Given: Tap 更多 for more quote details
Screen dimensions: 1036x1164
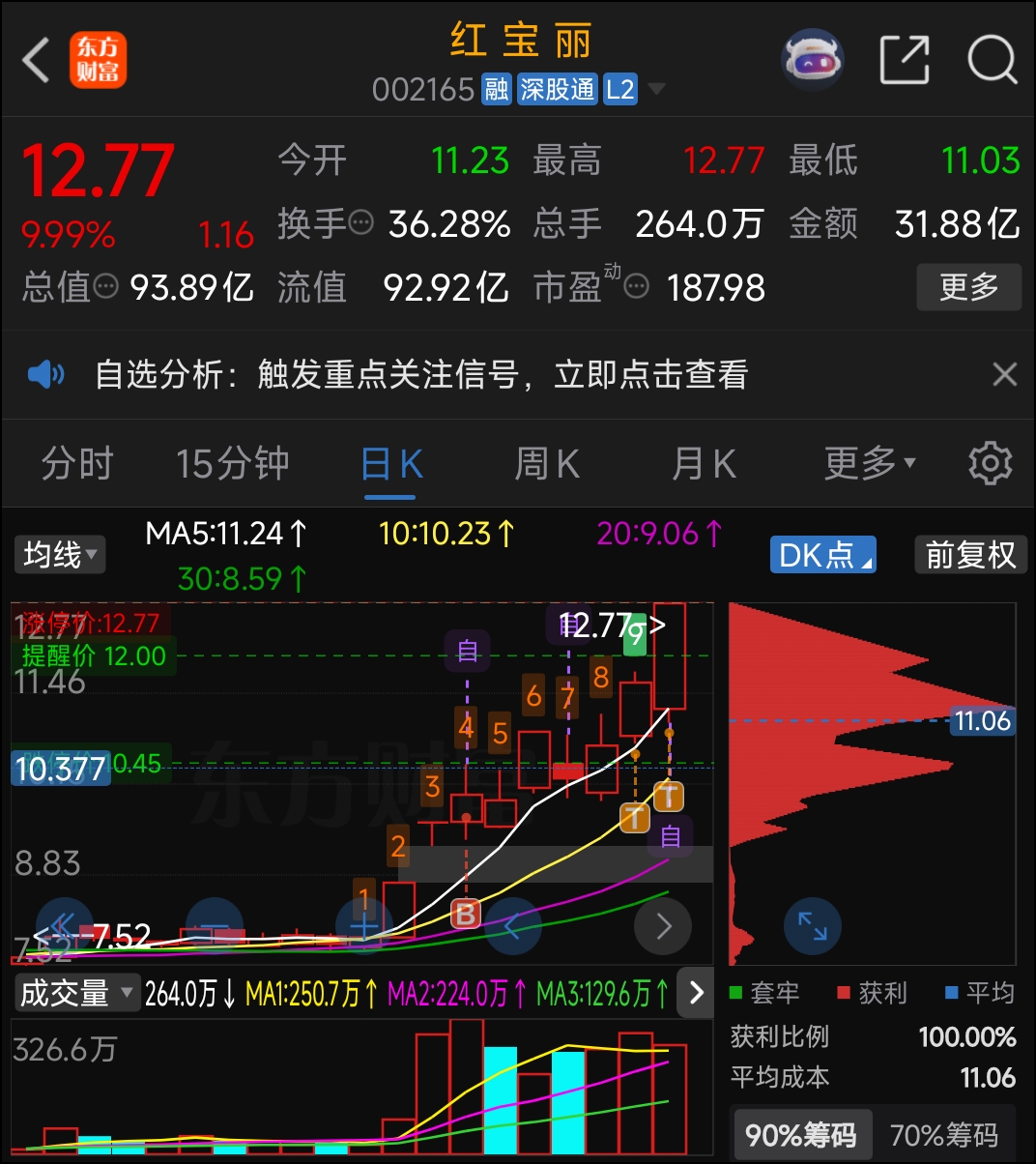Looking at the screenshot, I should 968,287.
